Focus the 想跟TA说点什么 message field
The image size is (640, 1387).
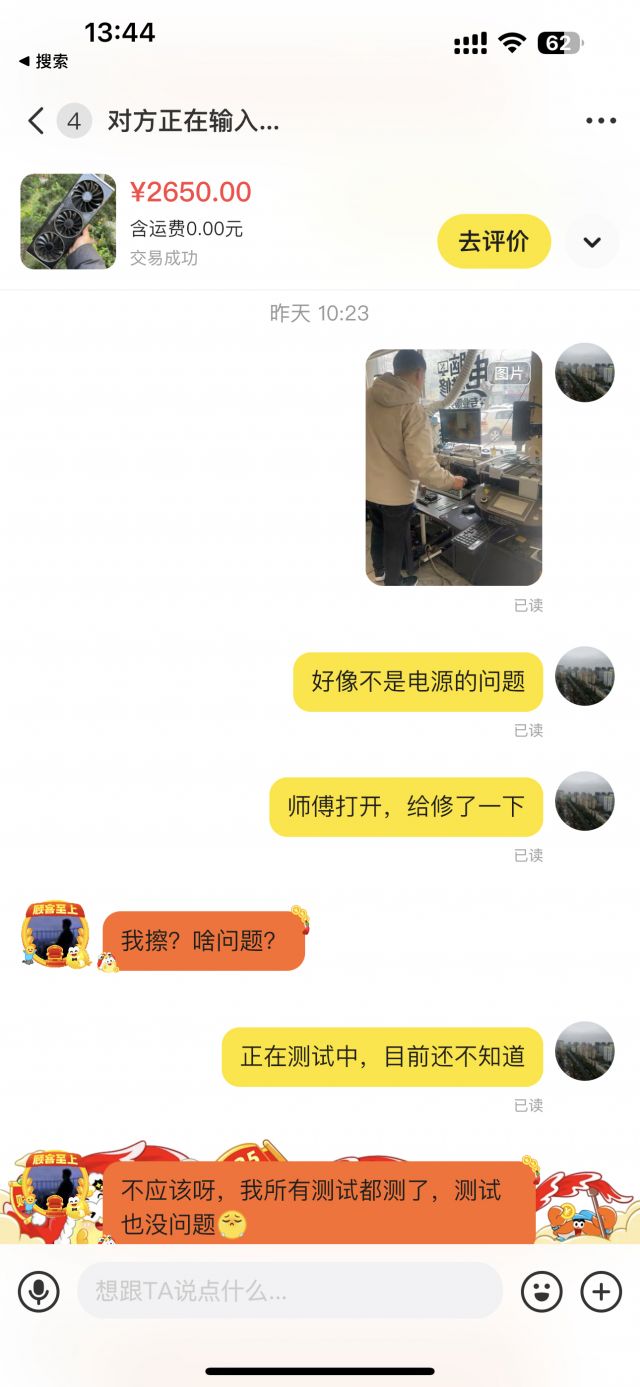[x=290, y=1291]
